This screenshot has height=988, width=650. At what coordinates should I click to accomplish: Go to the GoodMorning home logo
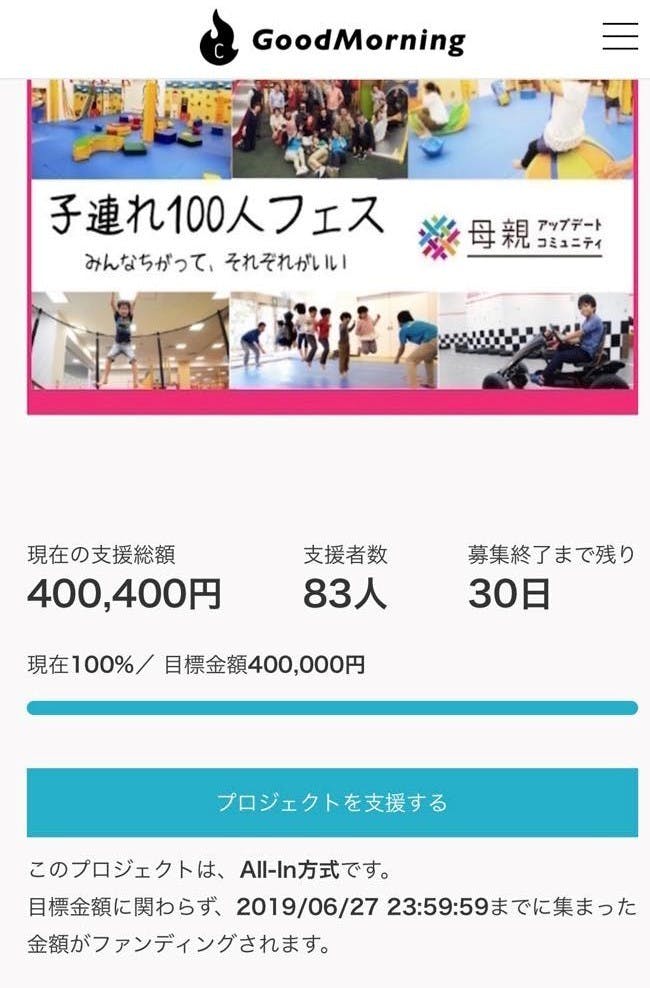click(x=332, y=39)
